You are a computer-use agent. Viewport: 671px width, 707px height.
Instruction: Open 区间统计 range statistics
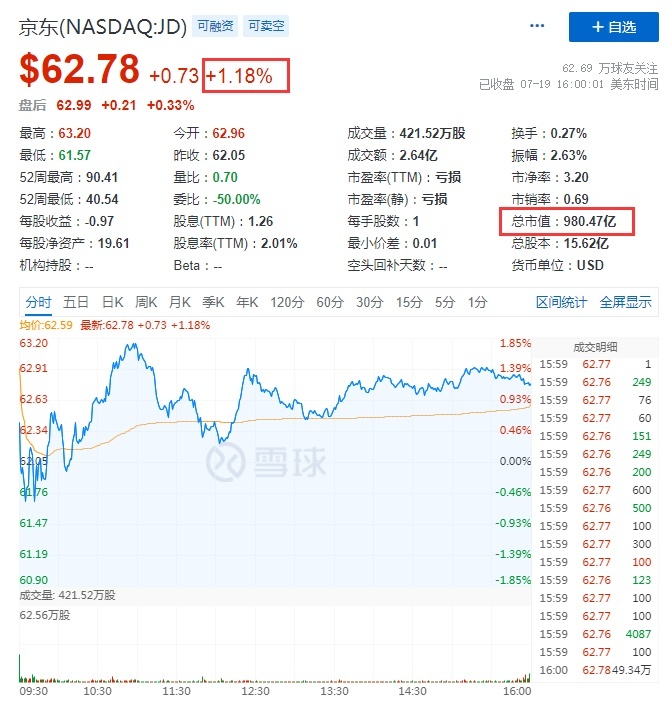pyautogui.click(x=562, y=302)
